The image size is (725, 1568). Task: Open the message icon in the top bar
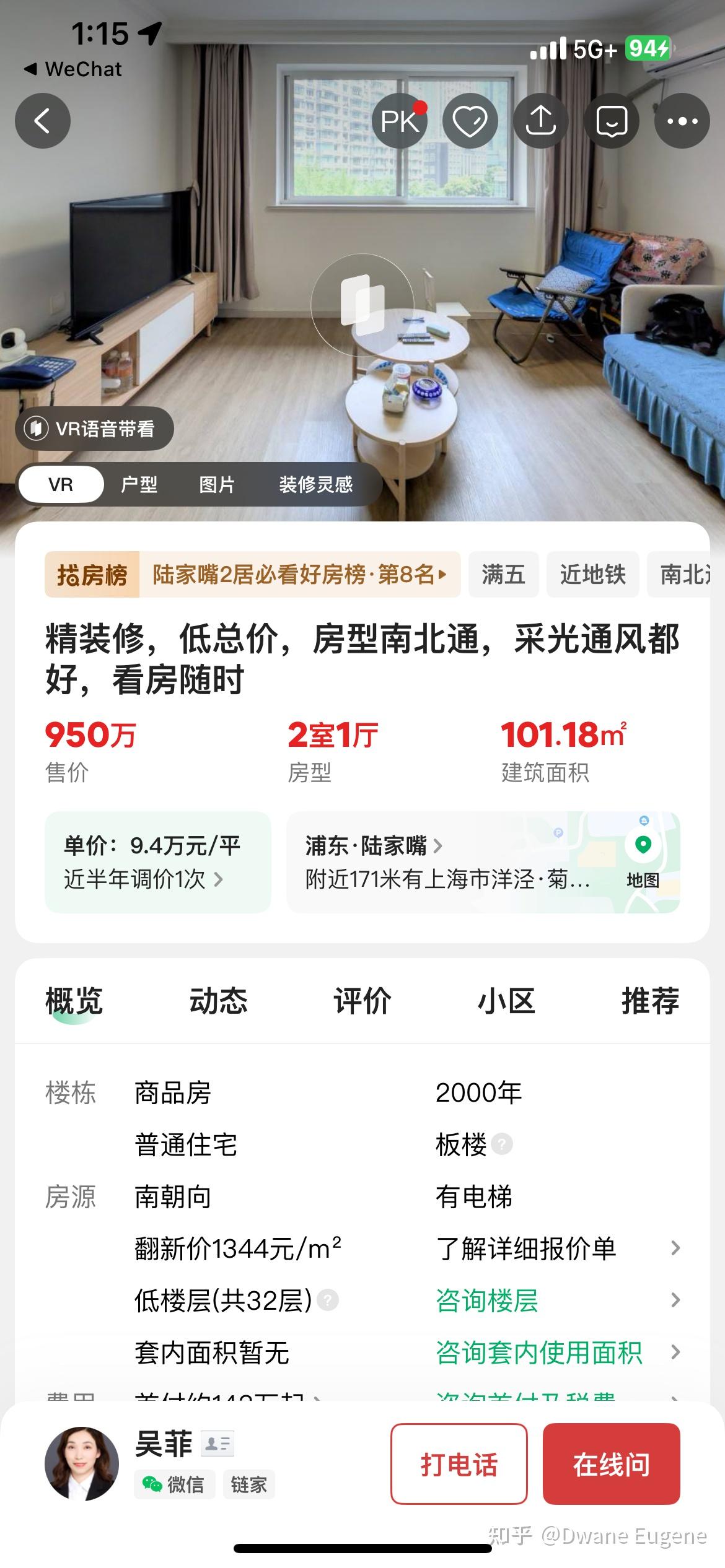(x=612, y=121)
